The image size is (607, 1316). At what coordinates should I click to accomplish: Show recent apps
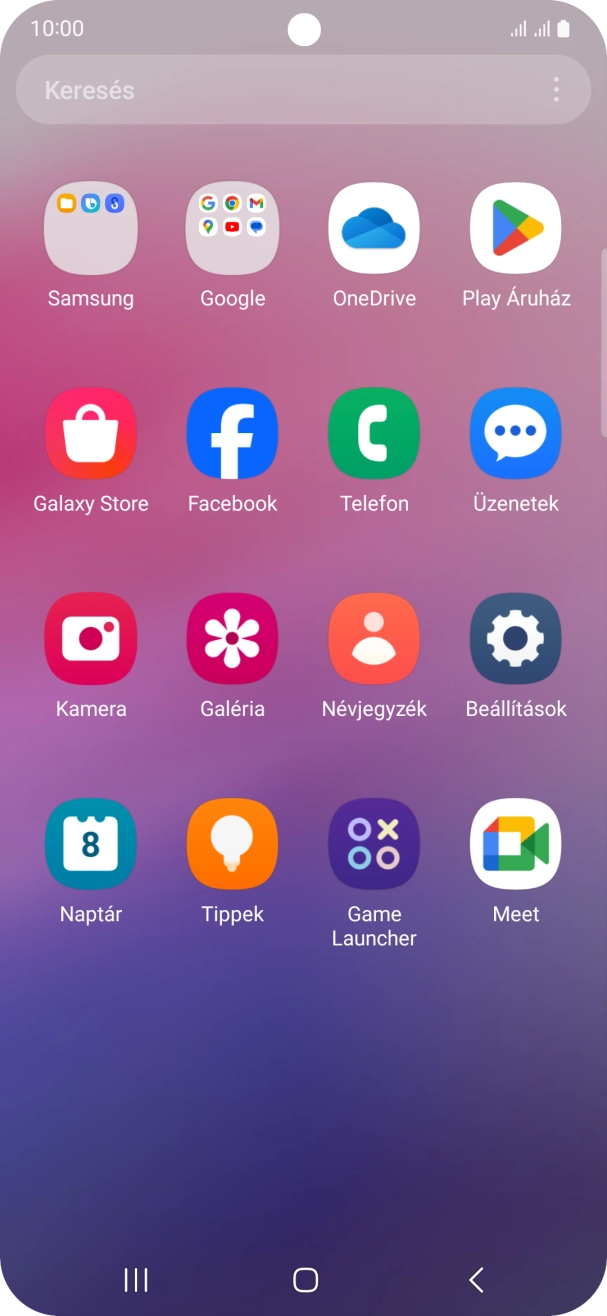click(x=136, y=1279)
